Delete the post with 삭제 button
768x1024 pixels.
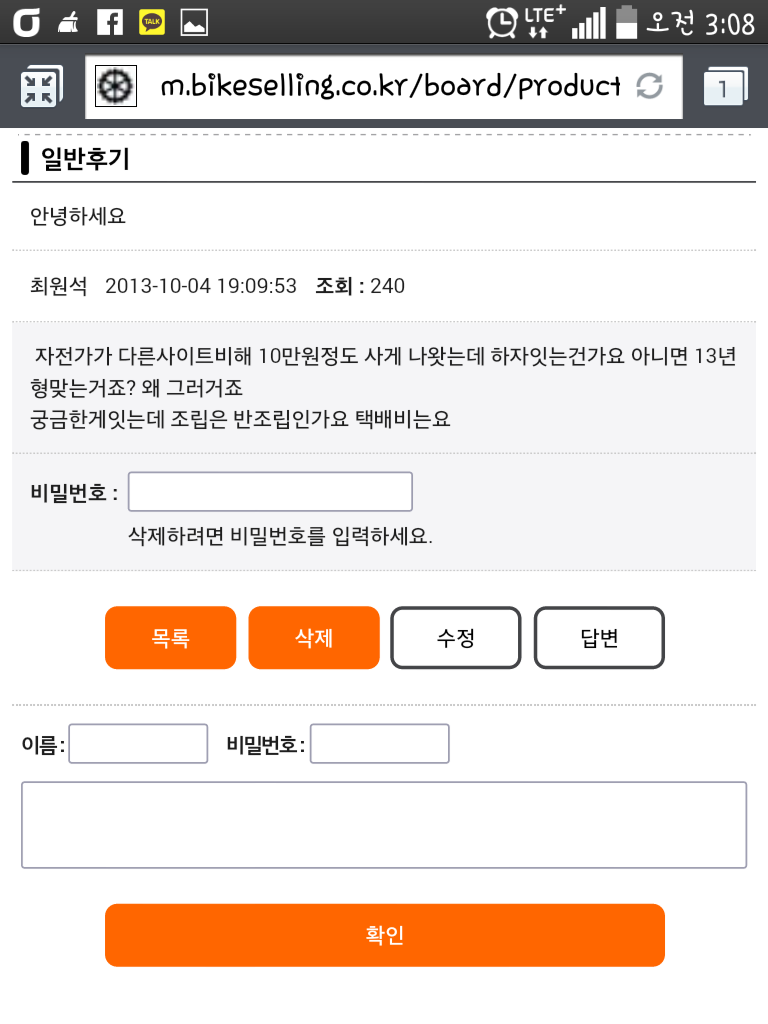coord(314,638)
